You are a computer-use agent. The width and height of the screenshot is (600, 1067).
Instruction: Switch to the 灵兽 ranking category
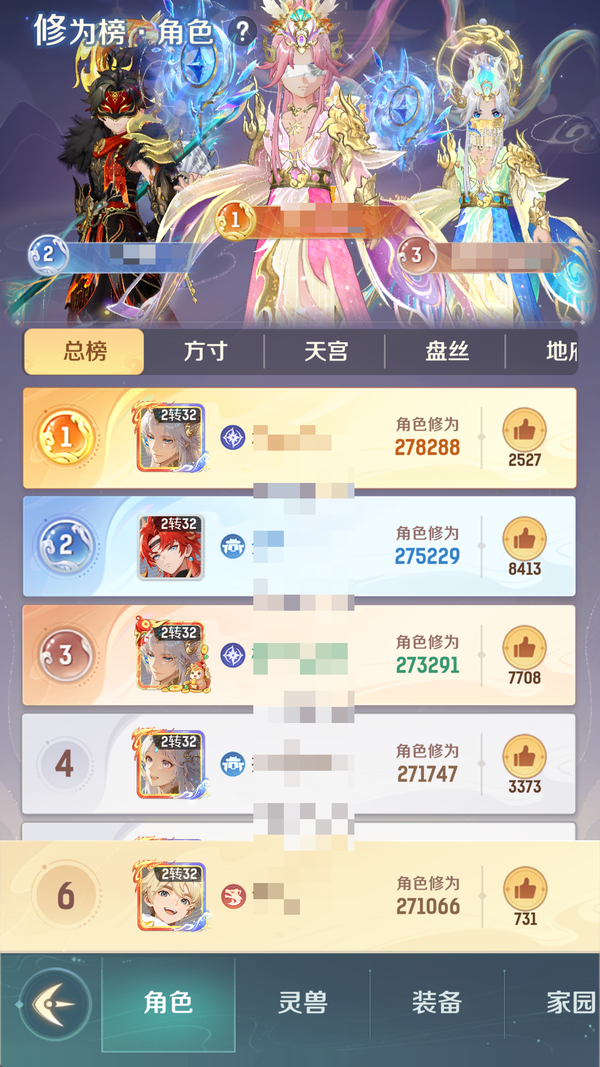coord(302,1003)
